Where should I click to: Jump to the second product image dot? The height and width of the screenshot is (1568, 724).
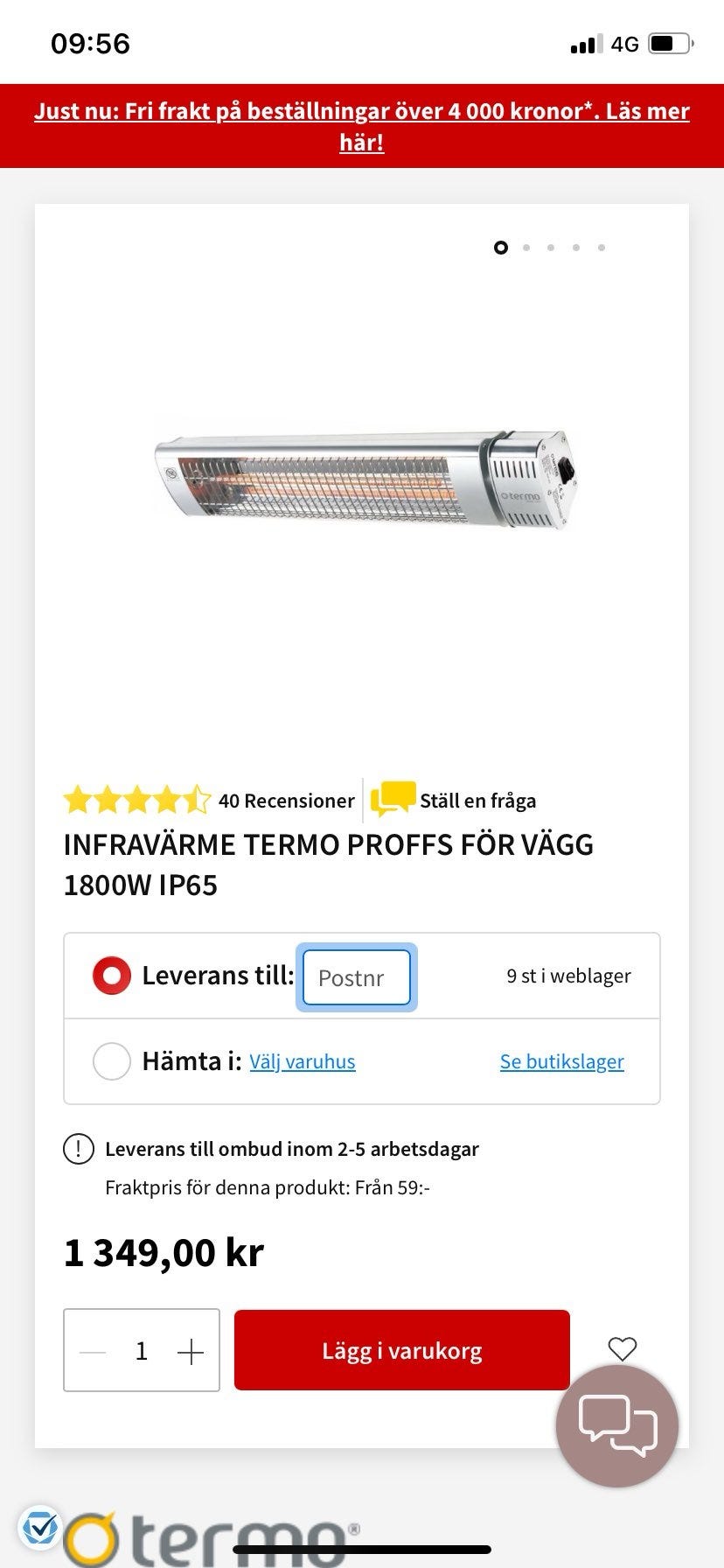(526, 248)
